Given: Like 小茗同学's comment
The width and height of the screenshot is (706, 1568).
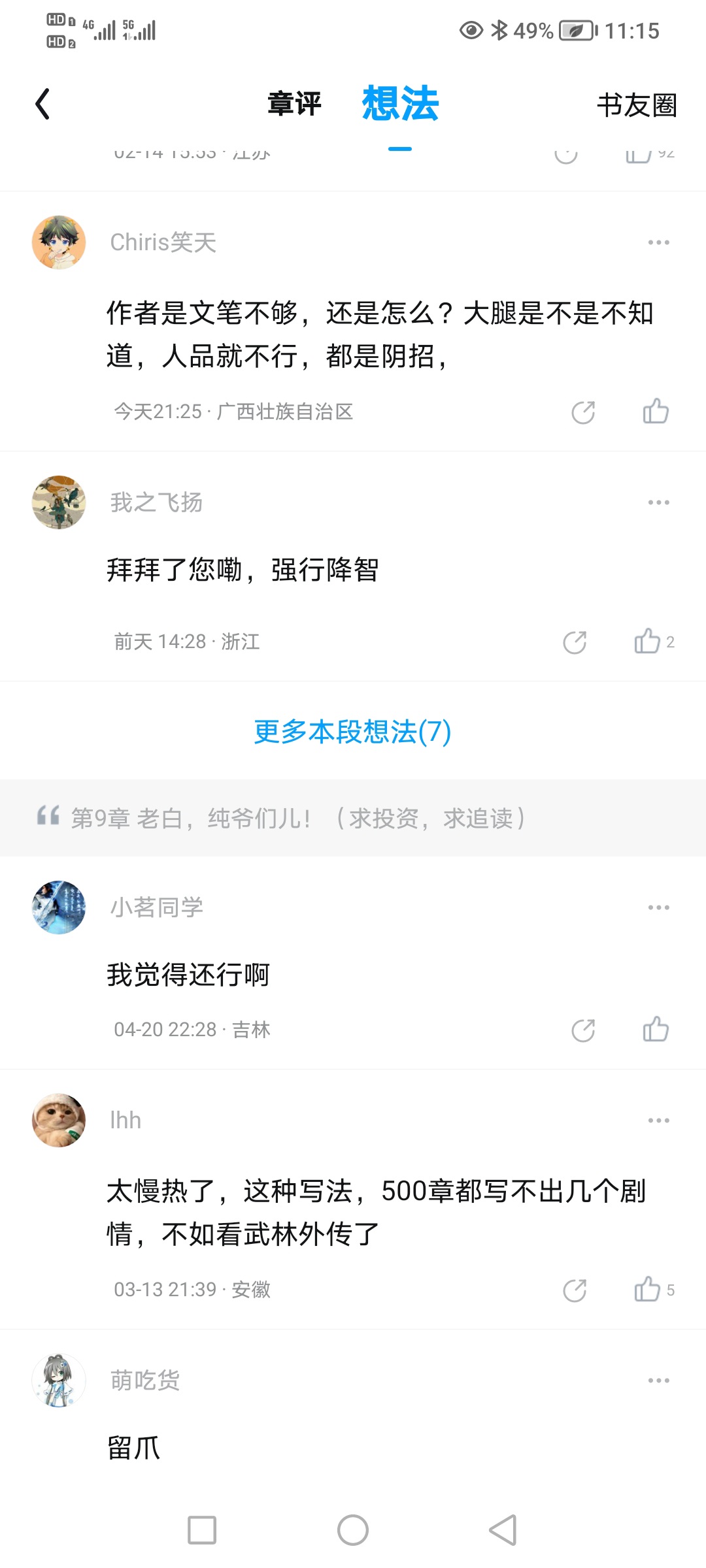Looking at the screenshot, I should [x=655, y=1030].
